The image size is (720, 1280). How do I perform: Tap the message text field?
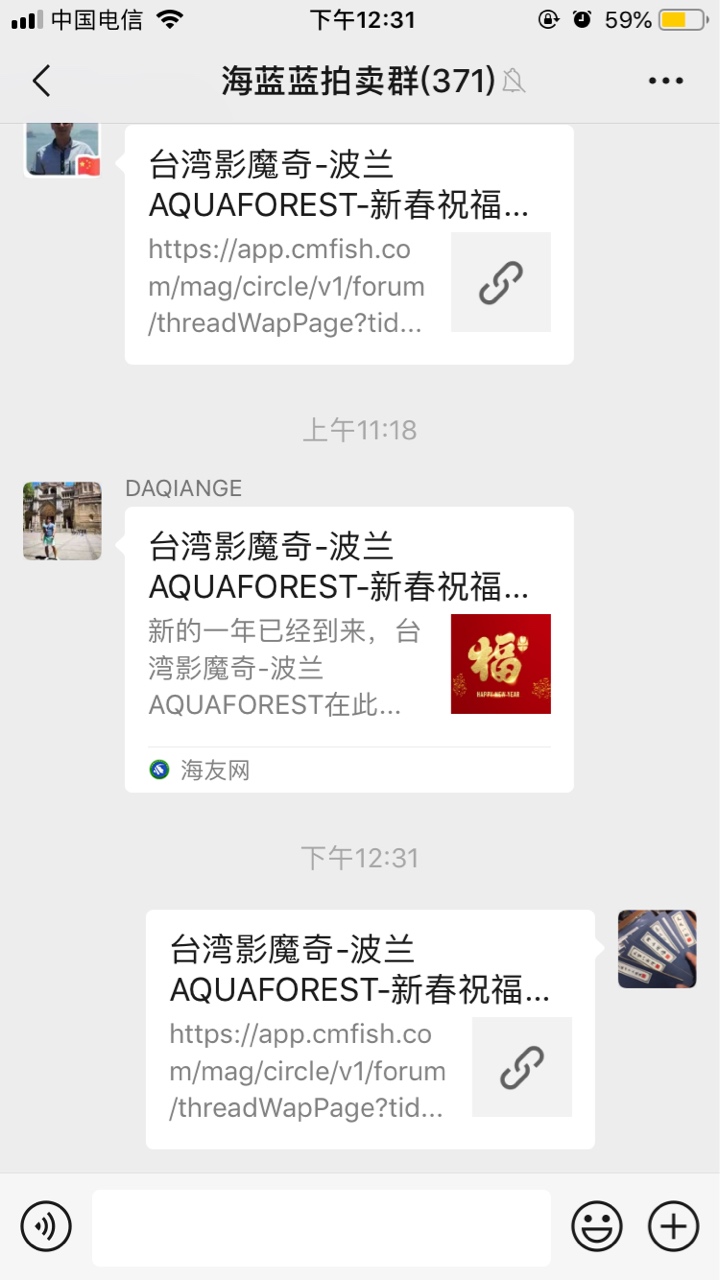(321, 1227)
